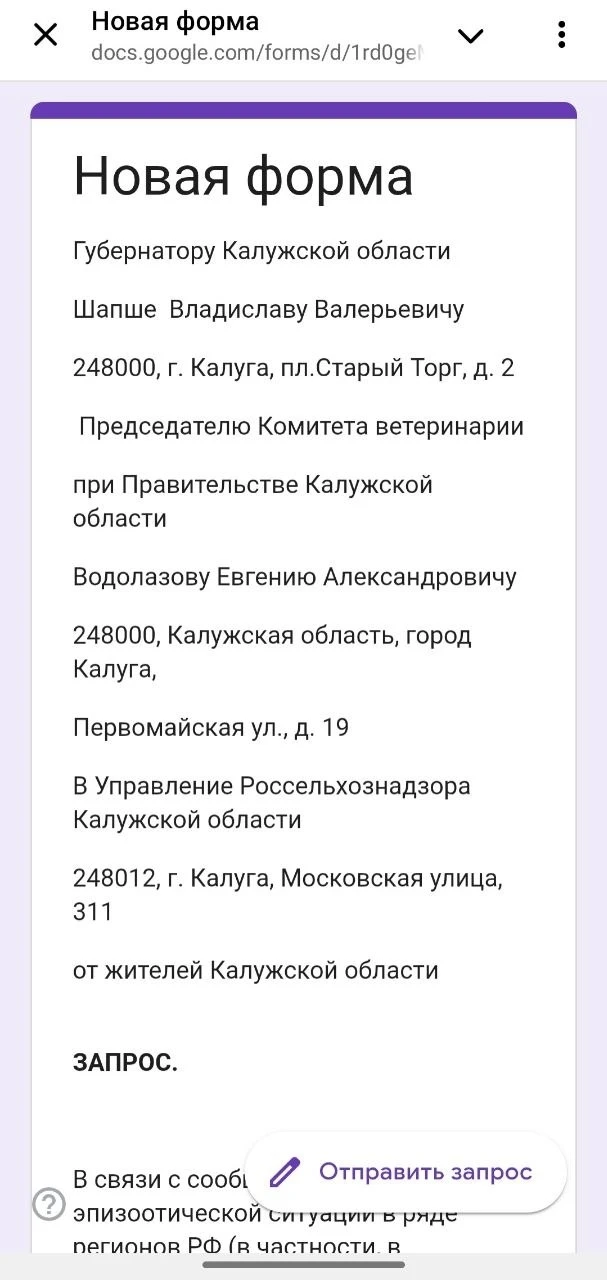This screenshot has width=607, height=1280.
Task: Close the Google Forms browser tab
Action: (x=46, y=36)
